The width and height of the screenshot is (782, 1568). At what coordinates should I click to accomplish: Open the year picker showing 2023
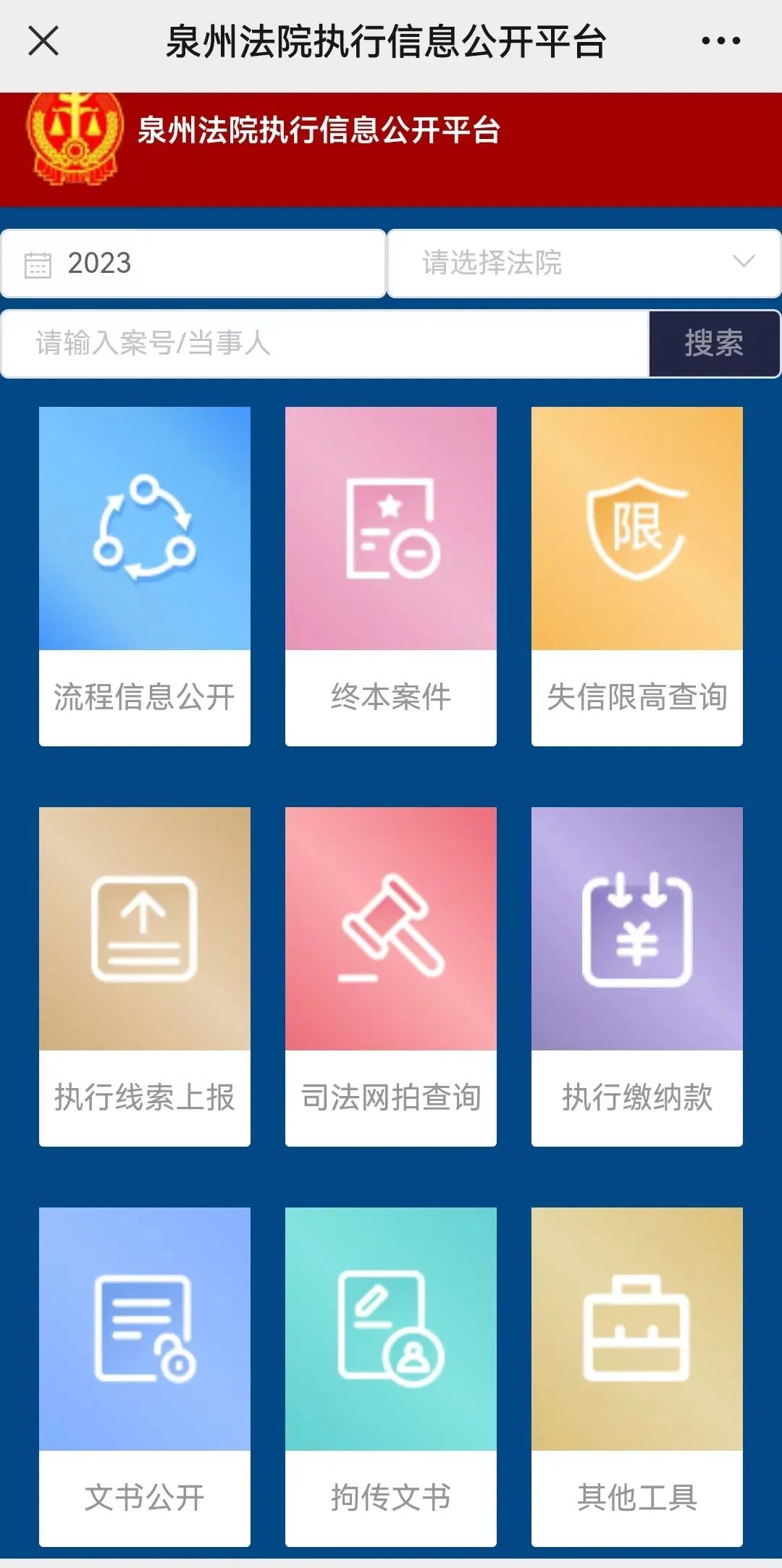(193, 264)
